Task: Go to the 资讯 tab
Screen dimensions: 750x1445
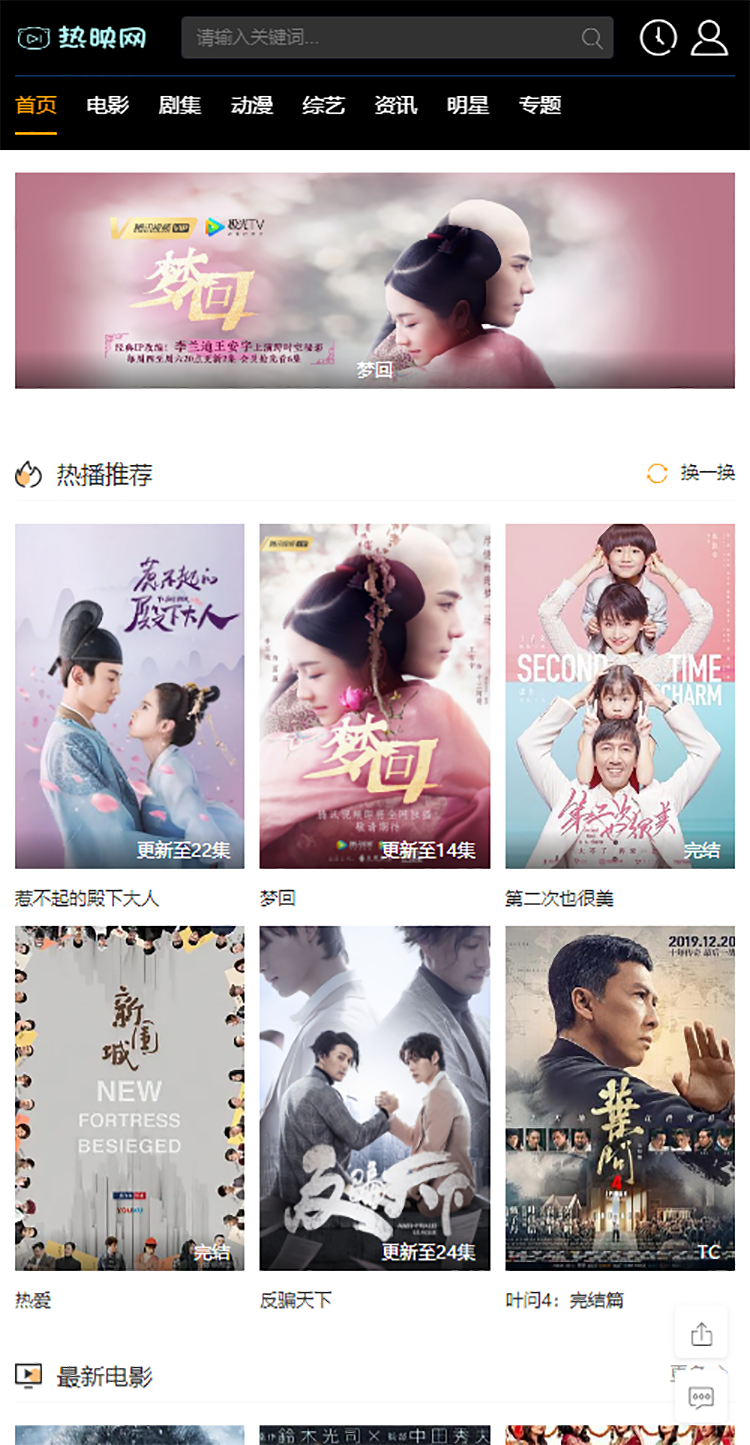Action: [396, 105]
